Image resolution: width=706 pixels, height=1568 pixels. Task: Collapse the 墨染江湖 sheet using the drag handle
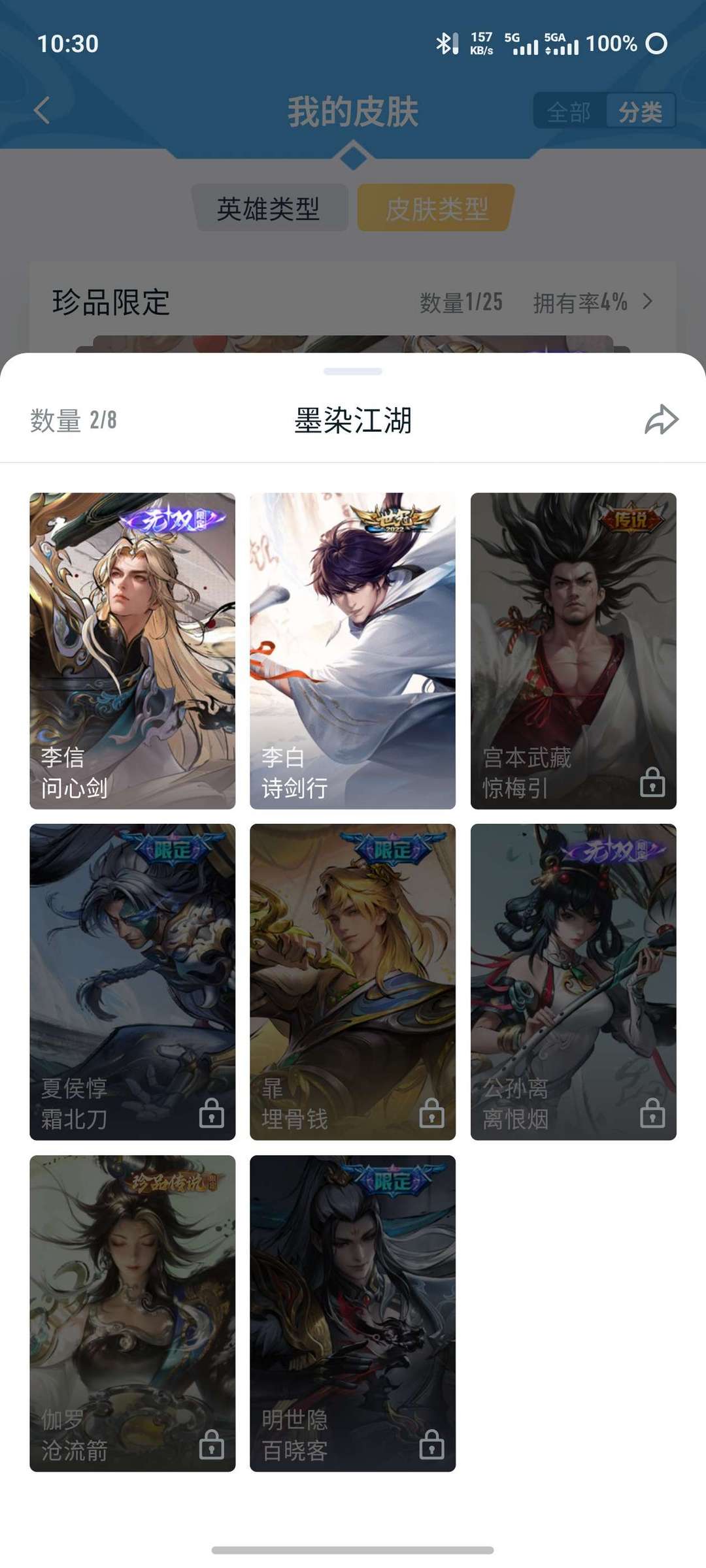click(x=353, y=370)
